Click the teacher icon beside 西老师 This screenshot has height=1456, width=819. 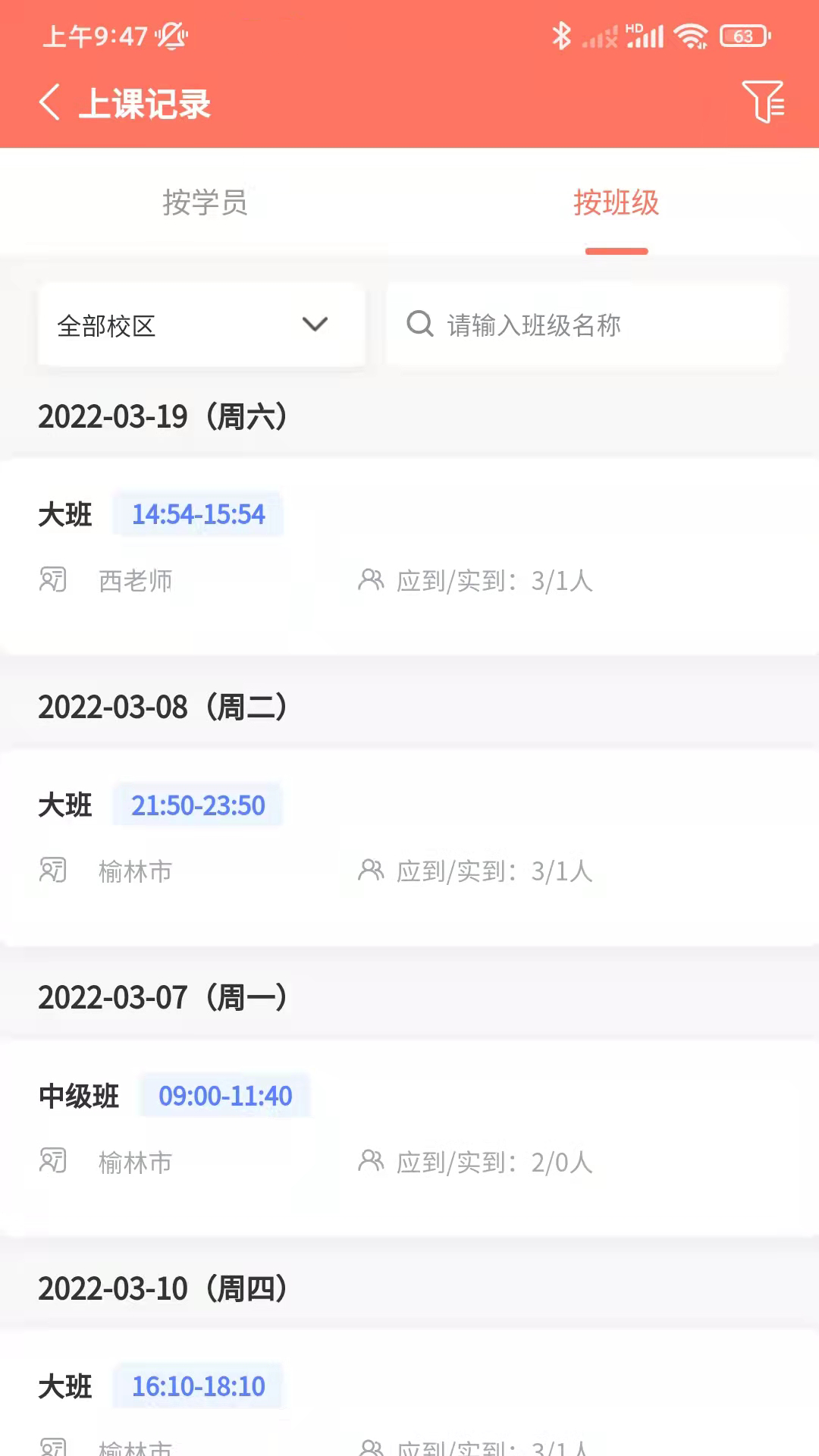point(53,580)
